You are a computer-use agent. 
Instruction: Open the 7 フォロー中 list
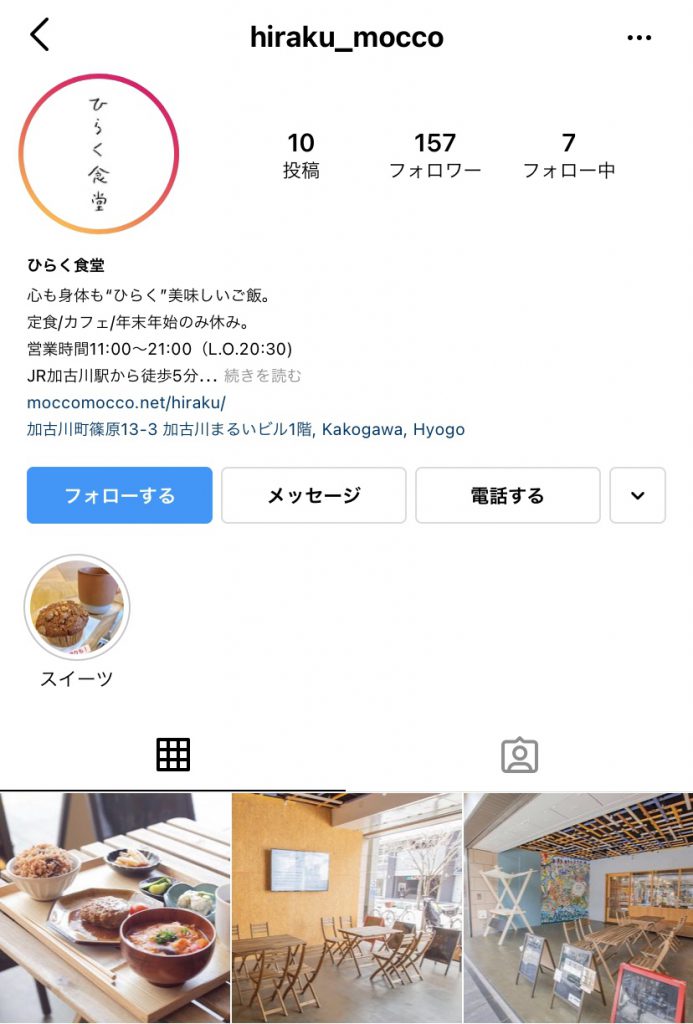coord(569,156)
